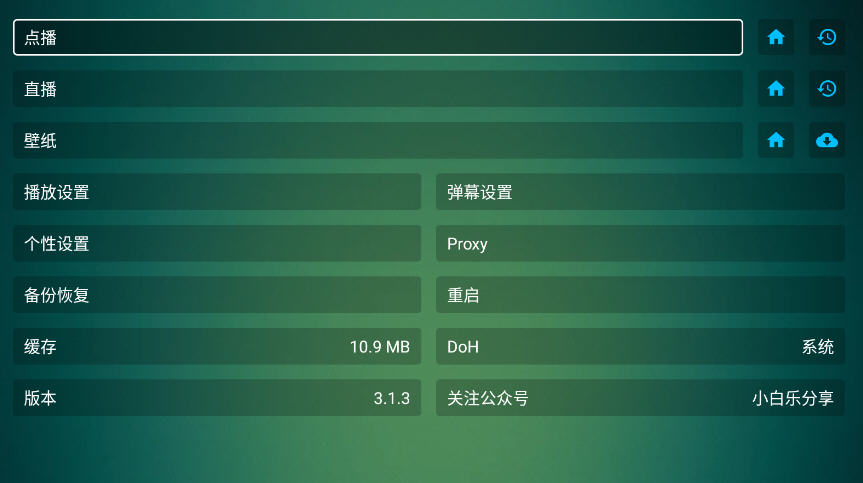The width and height of the screenshot is (863, 483).
Task: Tap the cloud download icon beside 壁纸
Action: pos(827,140)
